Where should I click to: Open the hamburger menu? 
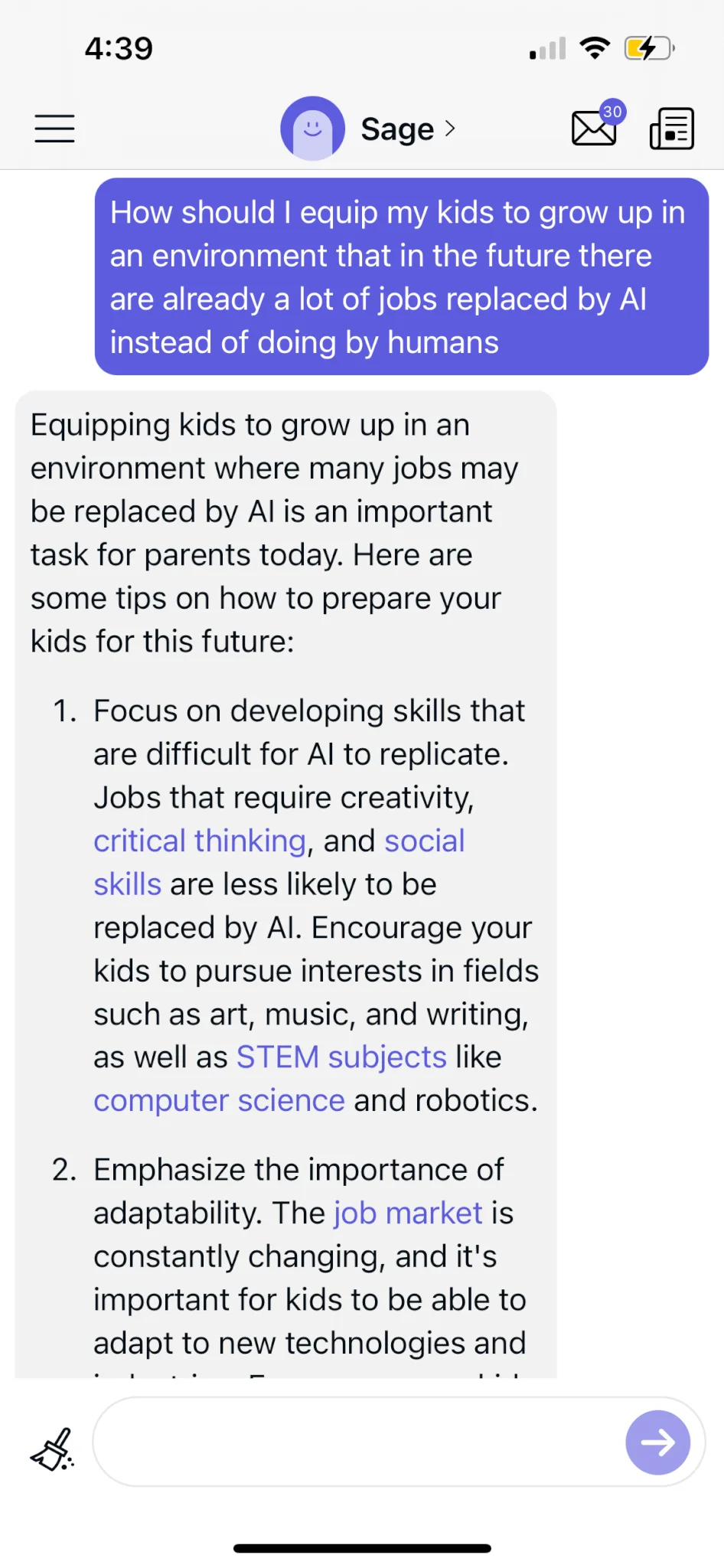(54, 129)
